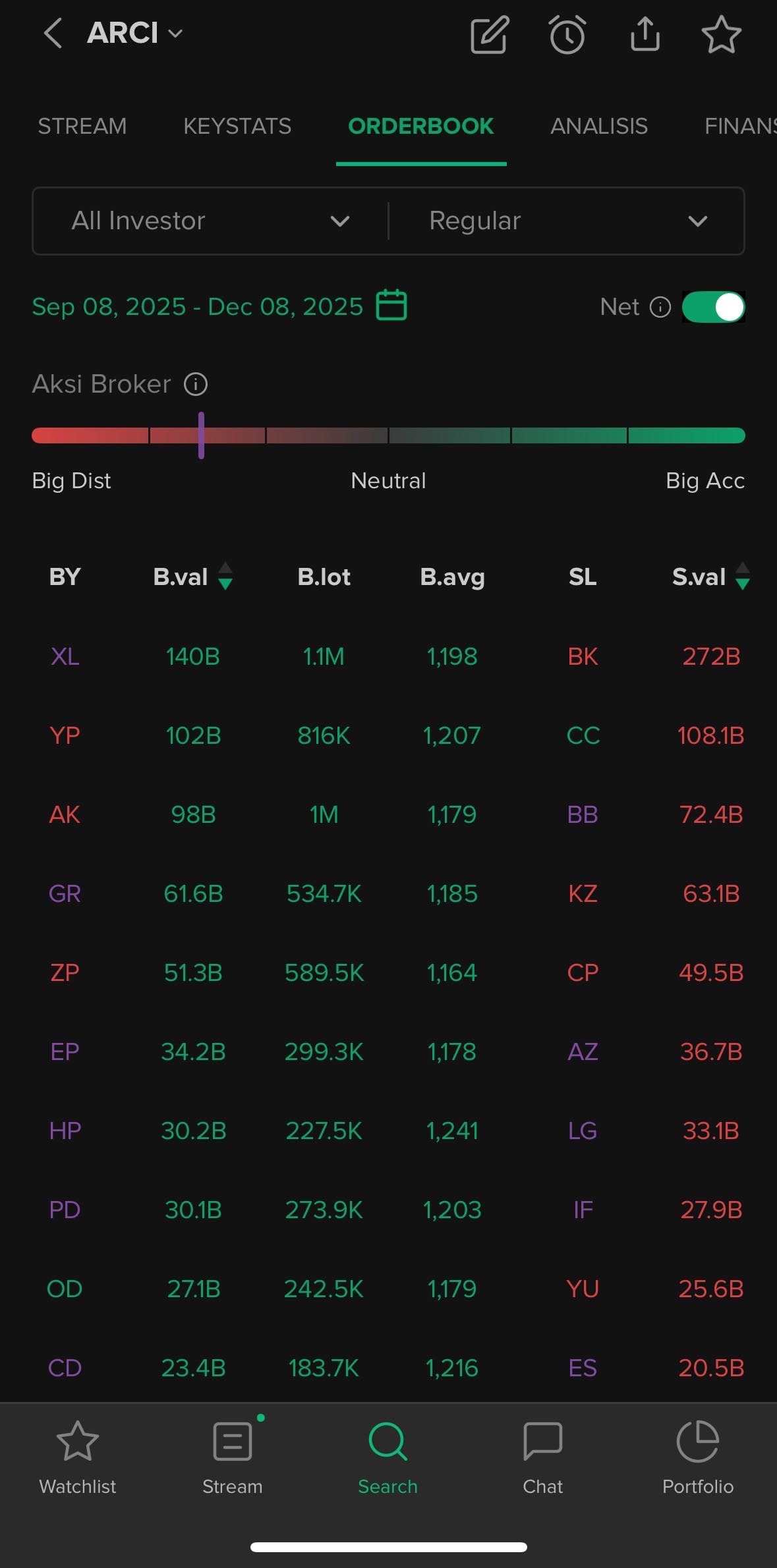Image resolution: width=777 pixels, height=1568 pixels.
Task: Open the Portfolio tab
Action: [697, 1457]
